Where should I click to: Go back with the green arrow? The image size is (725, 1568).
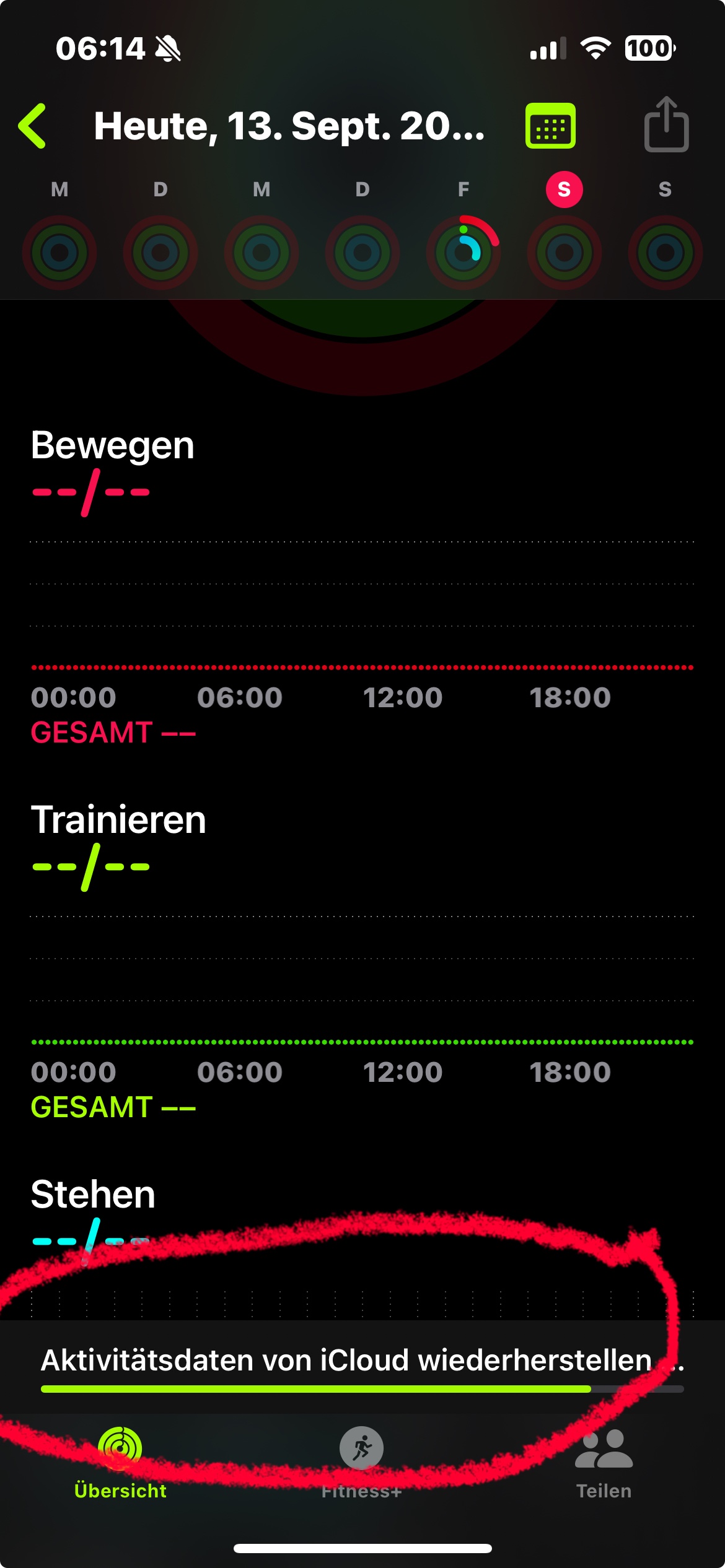(33, 126)
